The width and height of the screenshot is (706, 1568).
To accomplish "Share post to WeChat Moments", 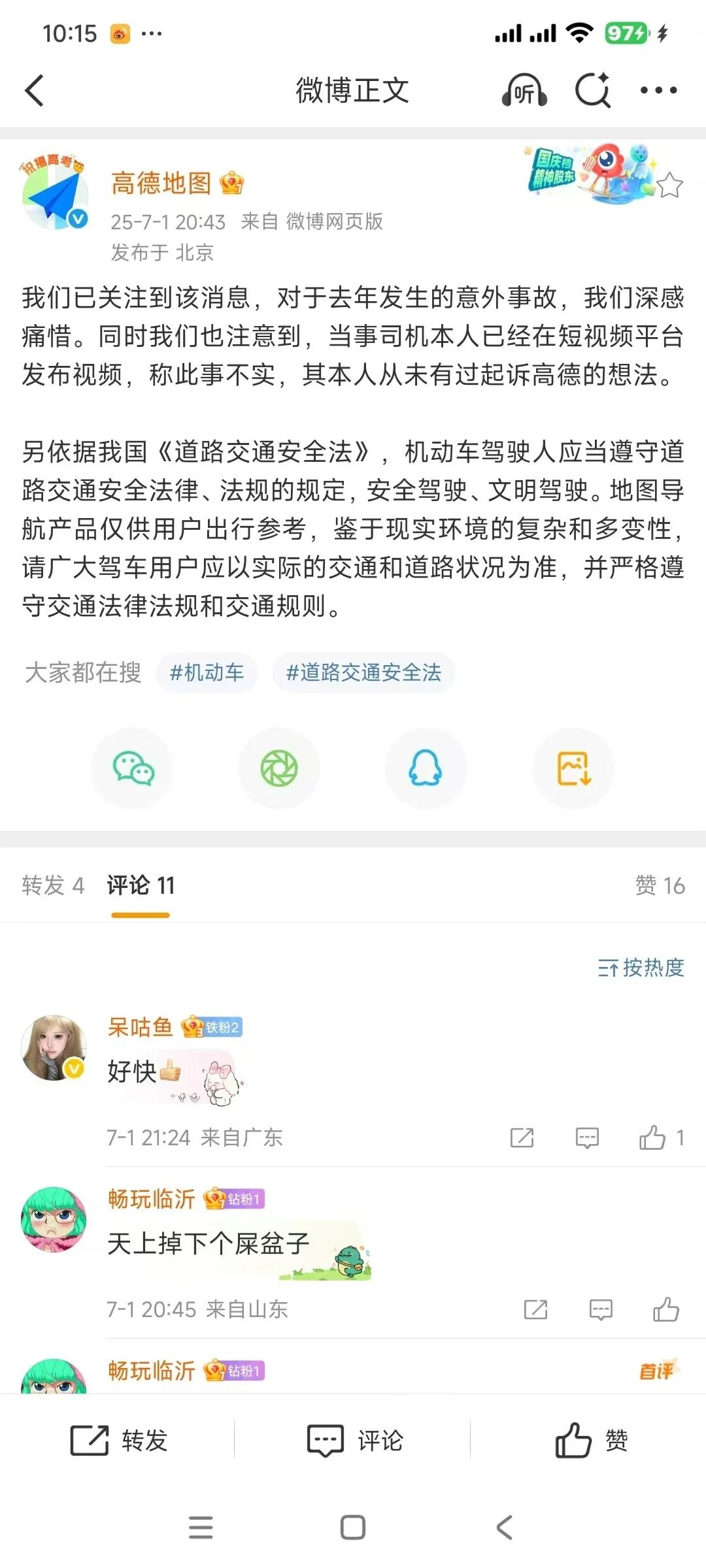I will 279,768.
